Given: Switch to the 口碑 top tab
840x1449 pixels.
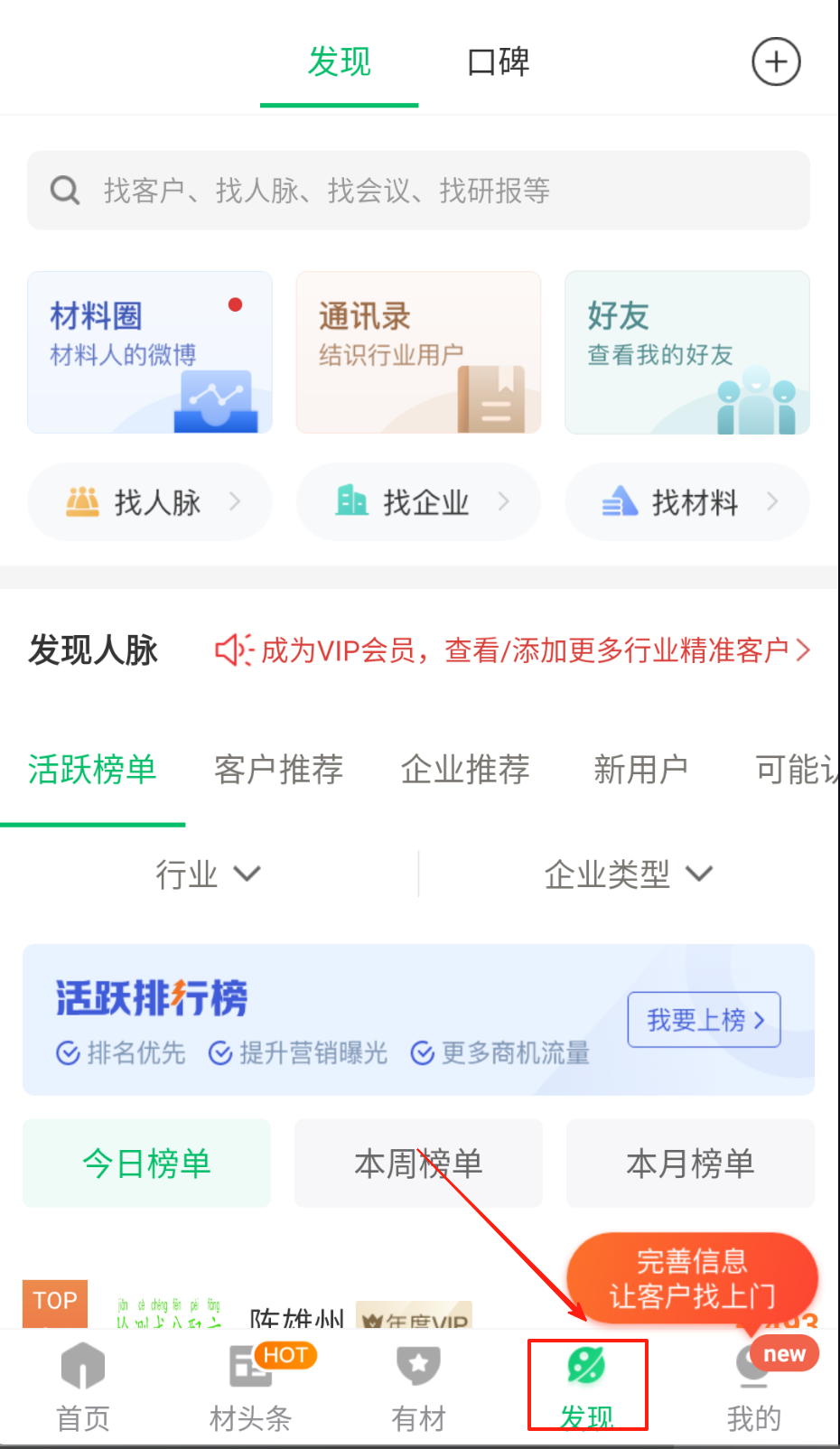Looking at the screenshot, I should coord(498,62).
